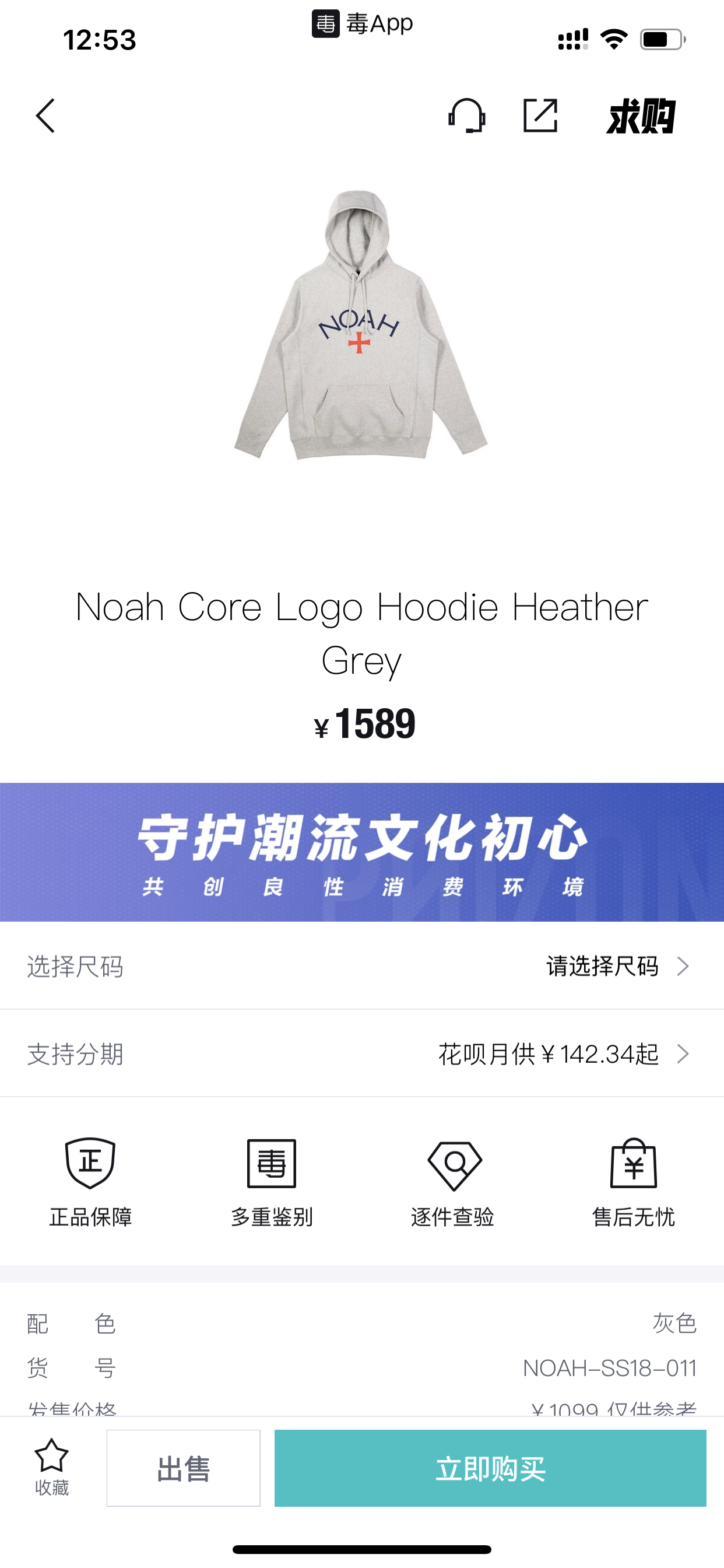Tap the 出售 sell button
The image size is (724, 1568).
coord(183,1468)
